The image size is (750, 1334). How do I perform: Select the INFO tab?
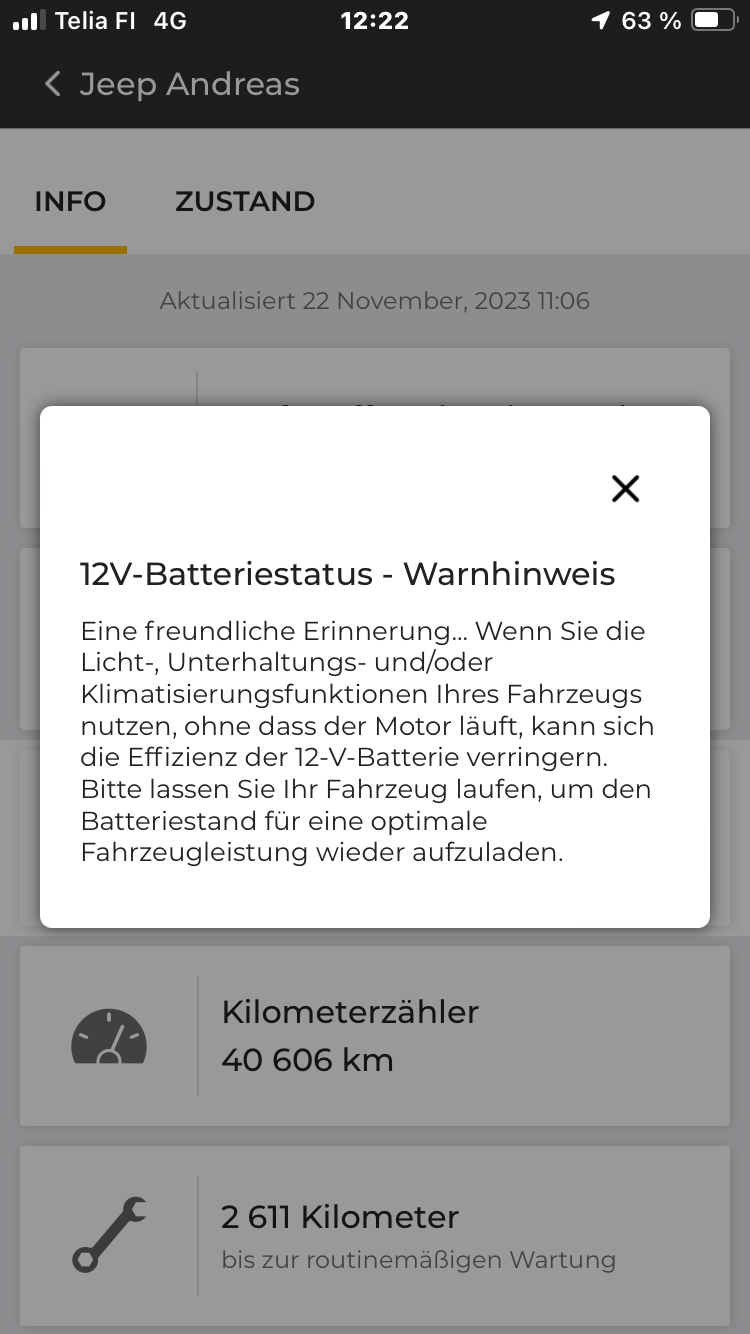70,201
